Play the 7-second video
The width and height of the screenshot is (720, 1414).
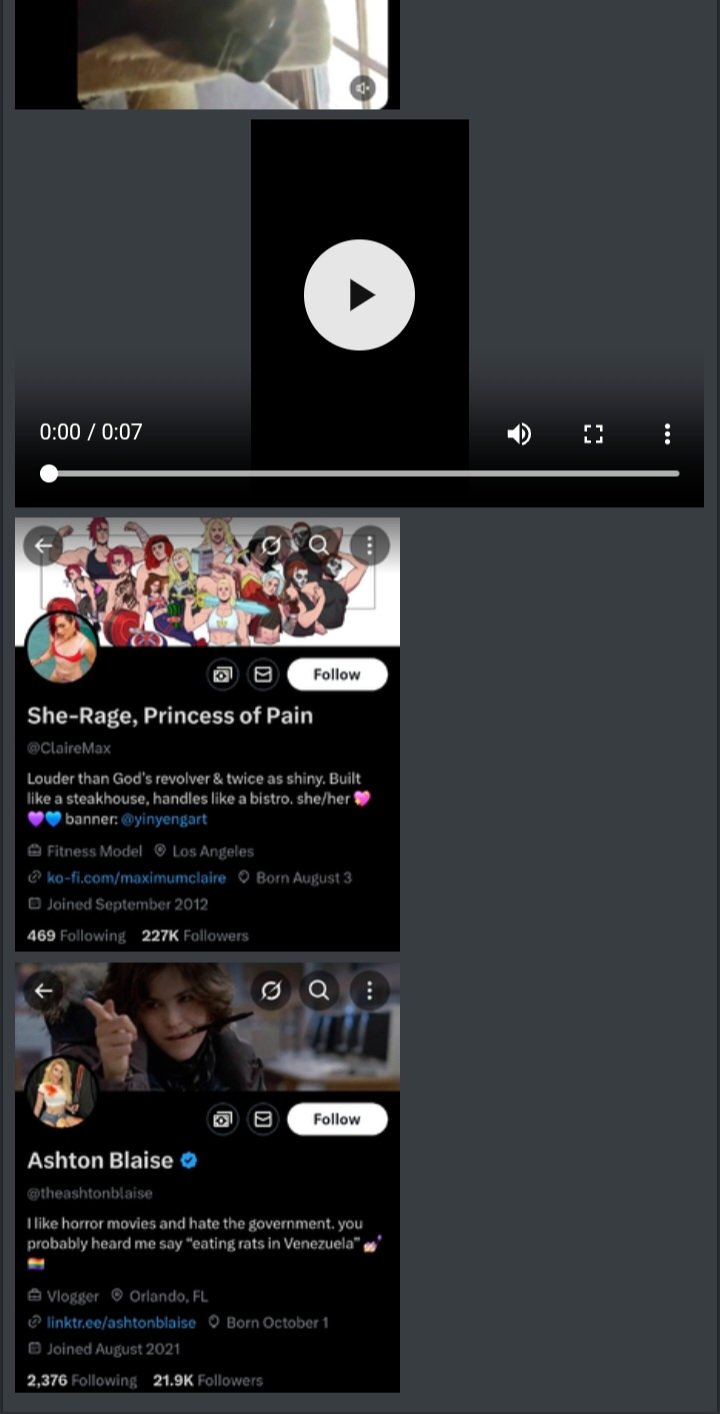[x=359, y=295]
